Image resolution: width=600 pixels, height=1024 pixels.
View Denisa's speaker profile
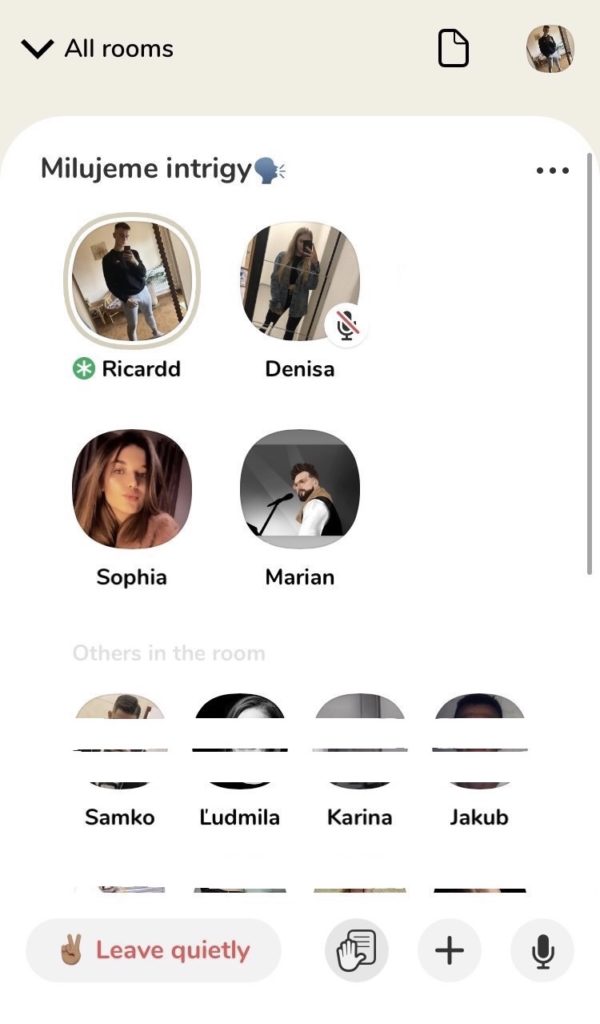tap(300, 281)
